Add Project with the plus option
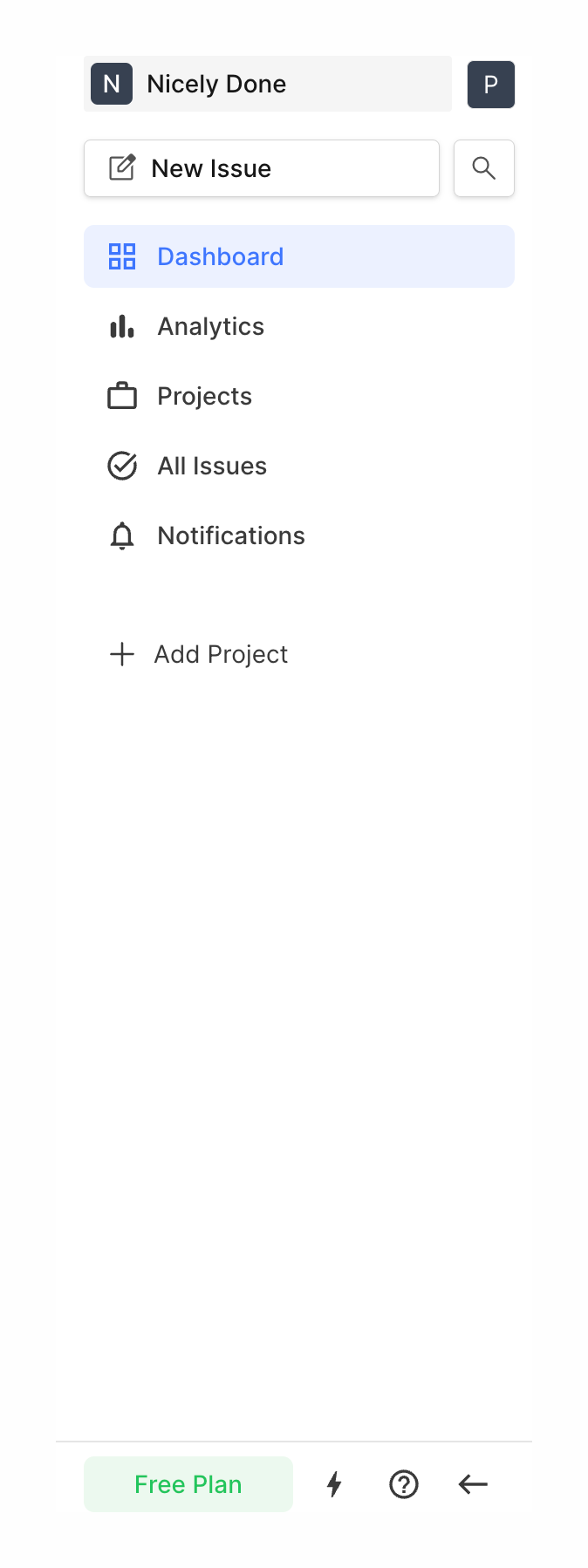 pyautogui.click(x=199, y=654)
